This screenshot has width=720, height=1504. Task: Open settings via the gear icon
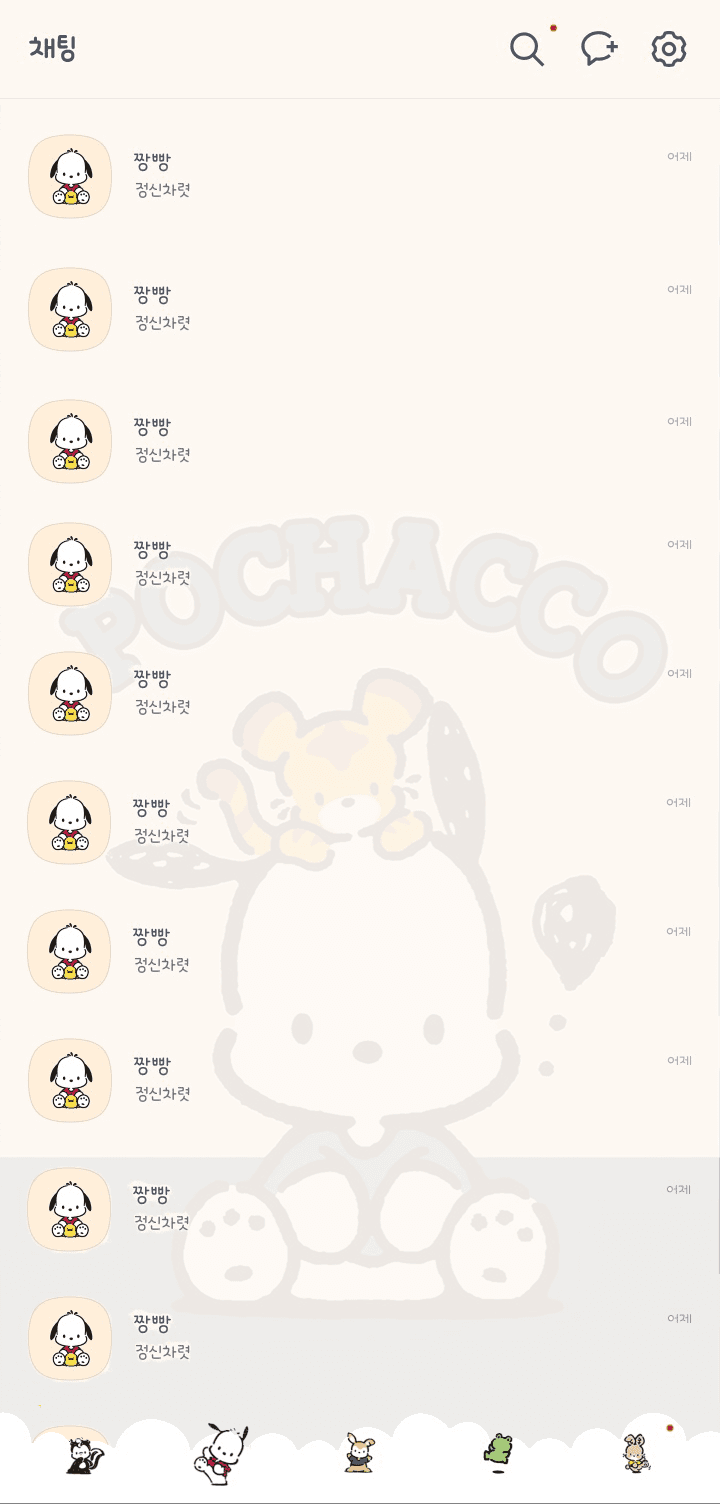click(668, 48)
